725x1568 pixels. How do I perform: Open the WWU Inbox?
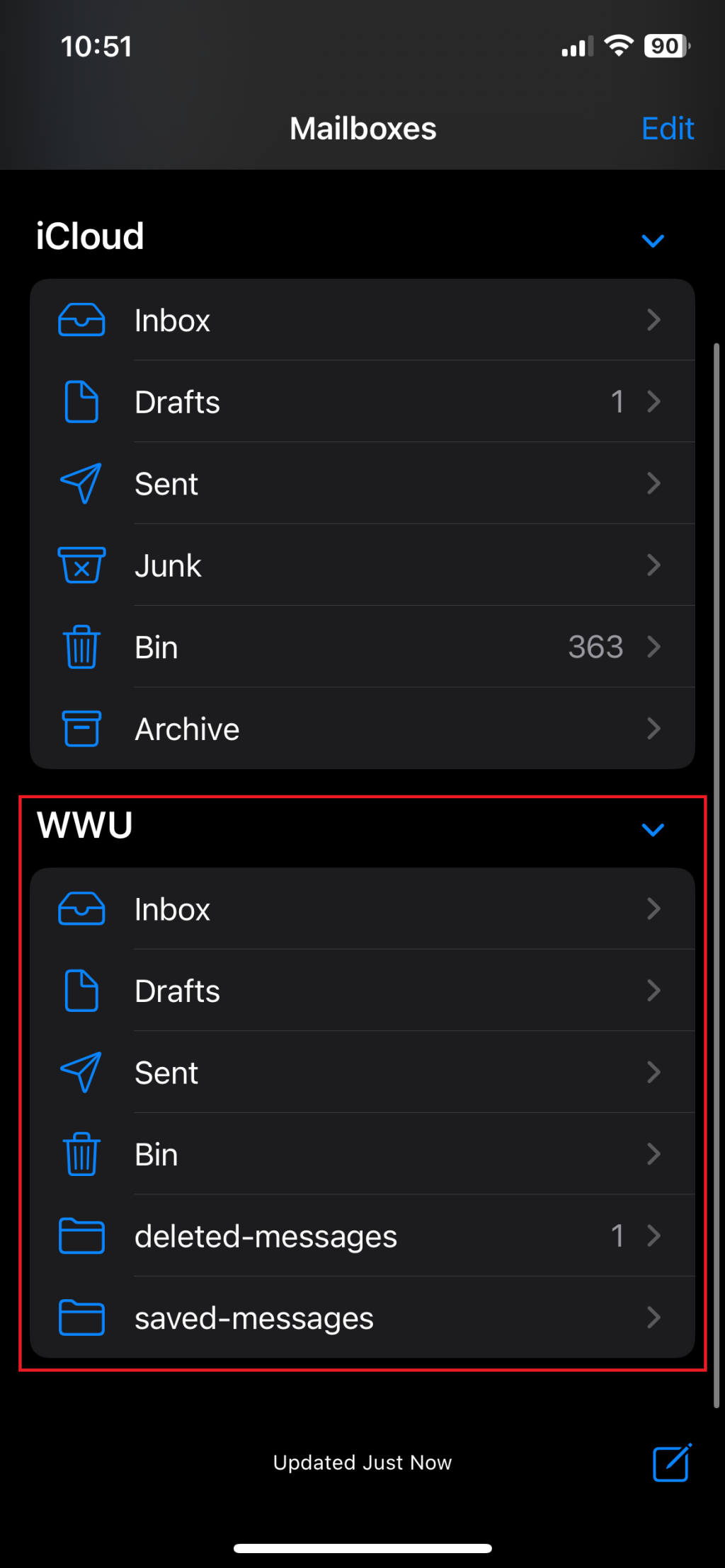tap(361, 909)
